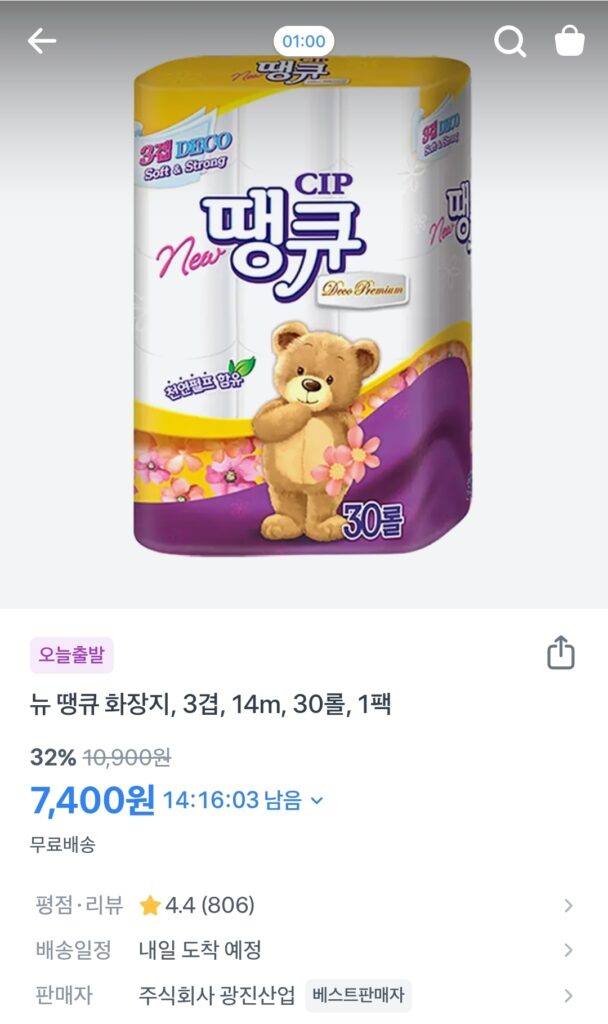The image size is (608, 1024).
Task: Share this toilet paper product
Action: click(561, 653)
